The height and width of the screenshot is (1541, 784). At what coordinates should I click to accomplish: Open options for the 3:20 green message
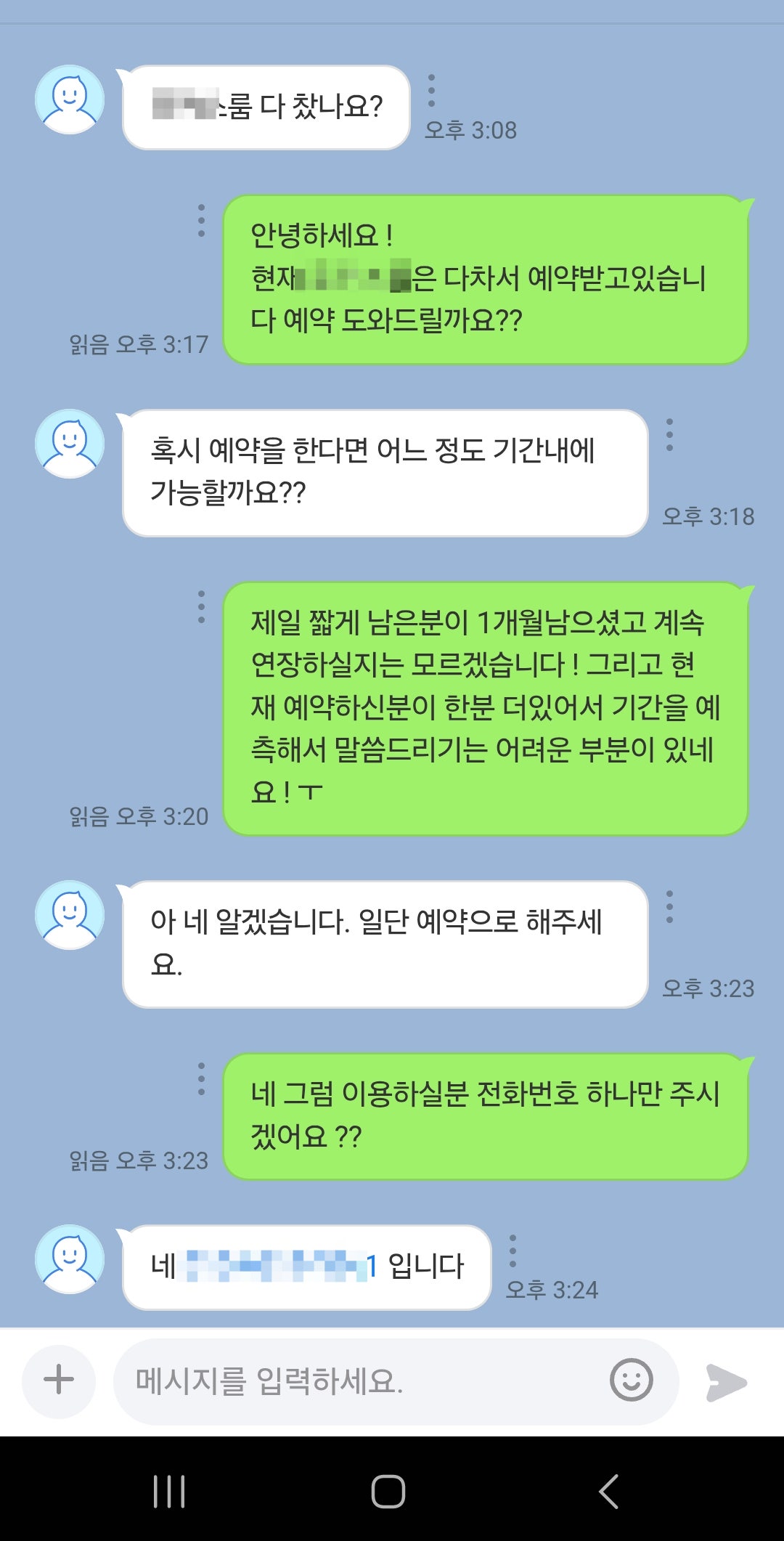(201, 607)
